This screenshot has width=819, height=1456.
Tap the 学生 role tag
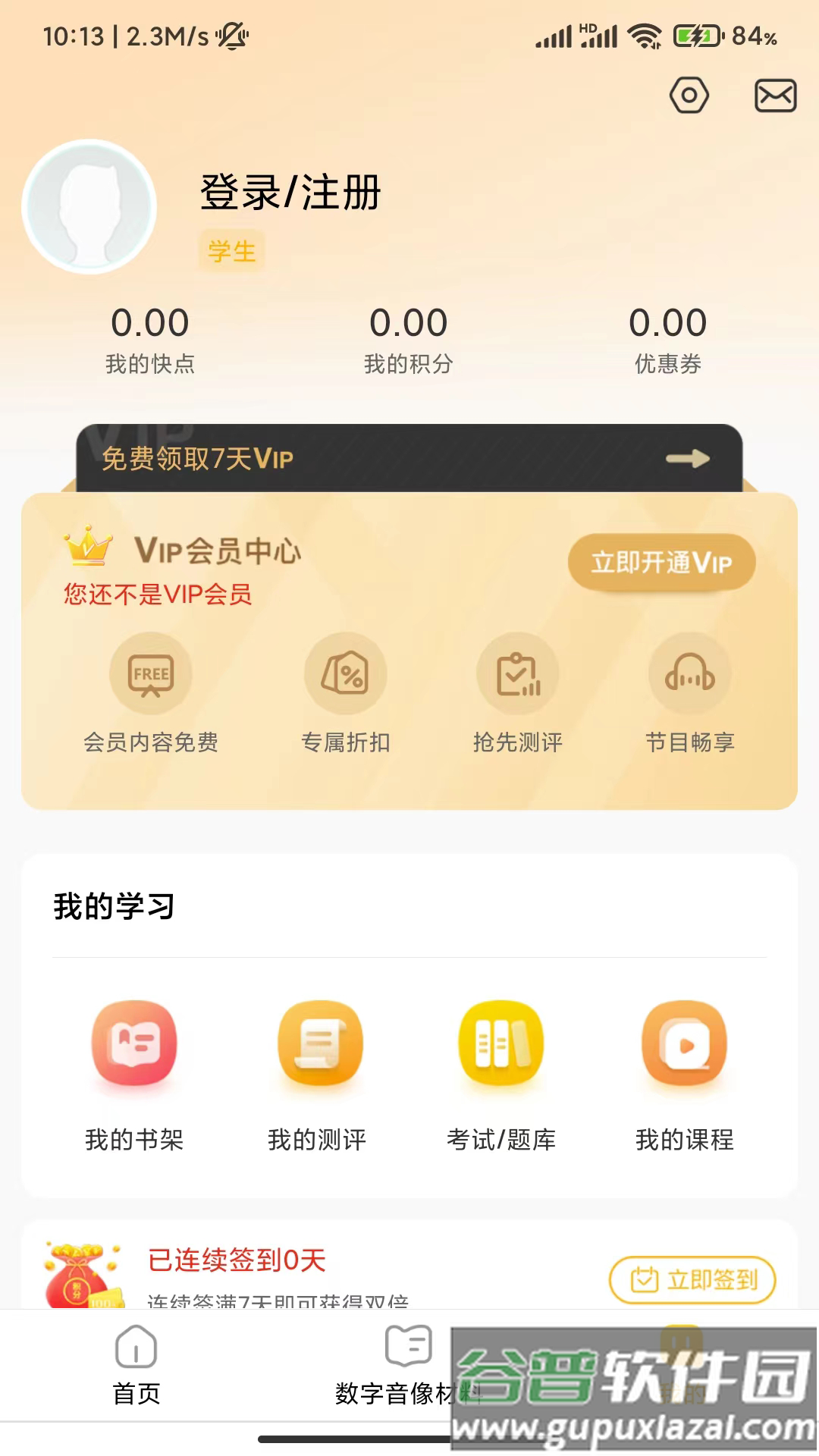coord(232,250)
